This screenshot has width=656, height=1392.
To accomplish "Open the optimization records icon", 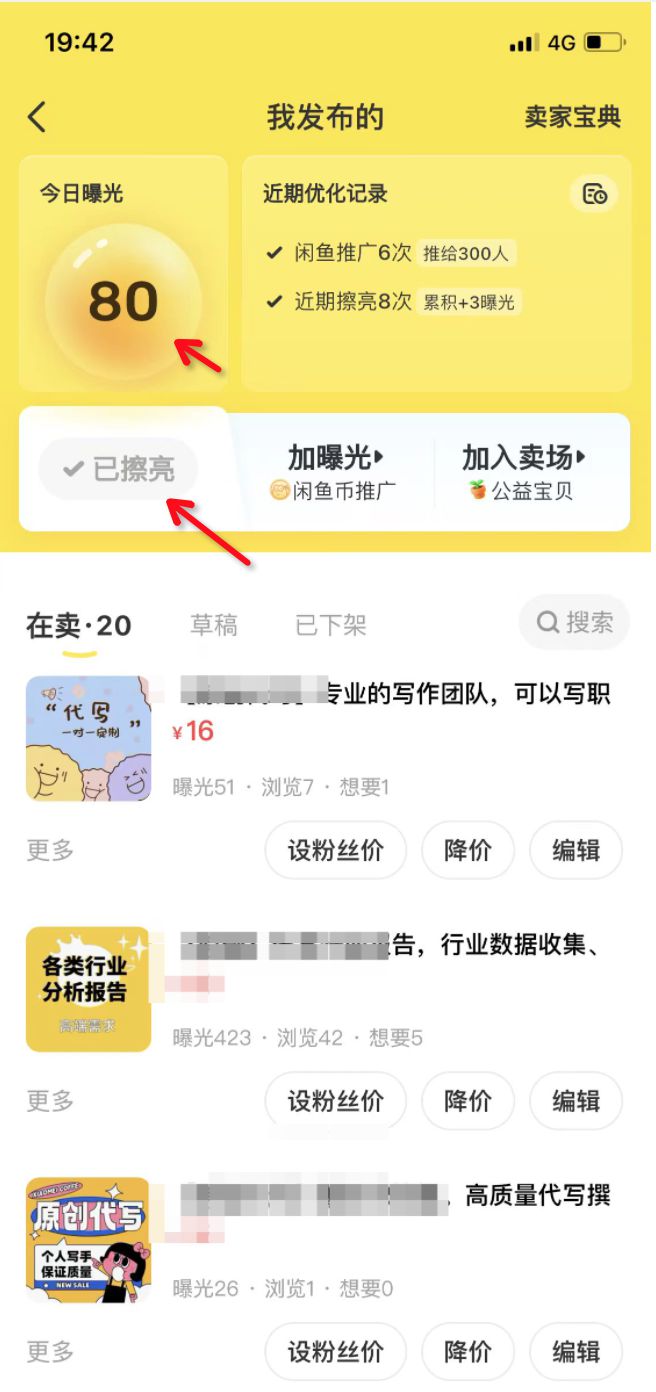I will coord(594,194).
